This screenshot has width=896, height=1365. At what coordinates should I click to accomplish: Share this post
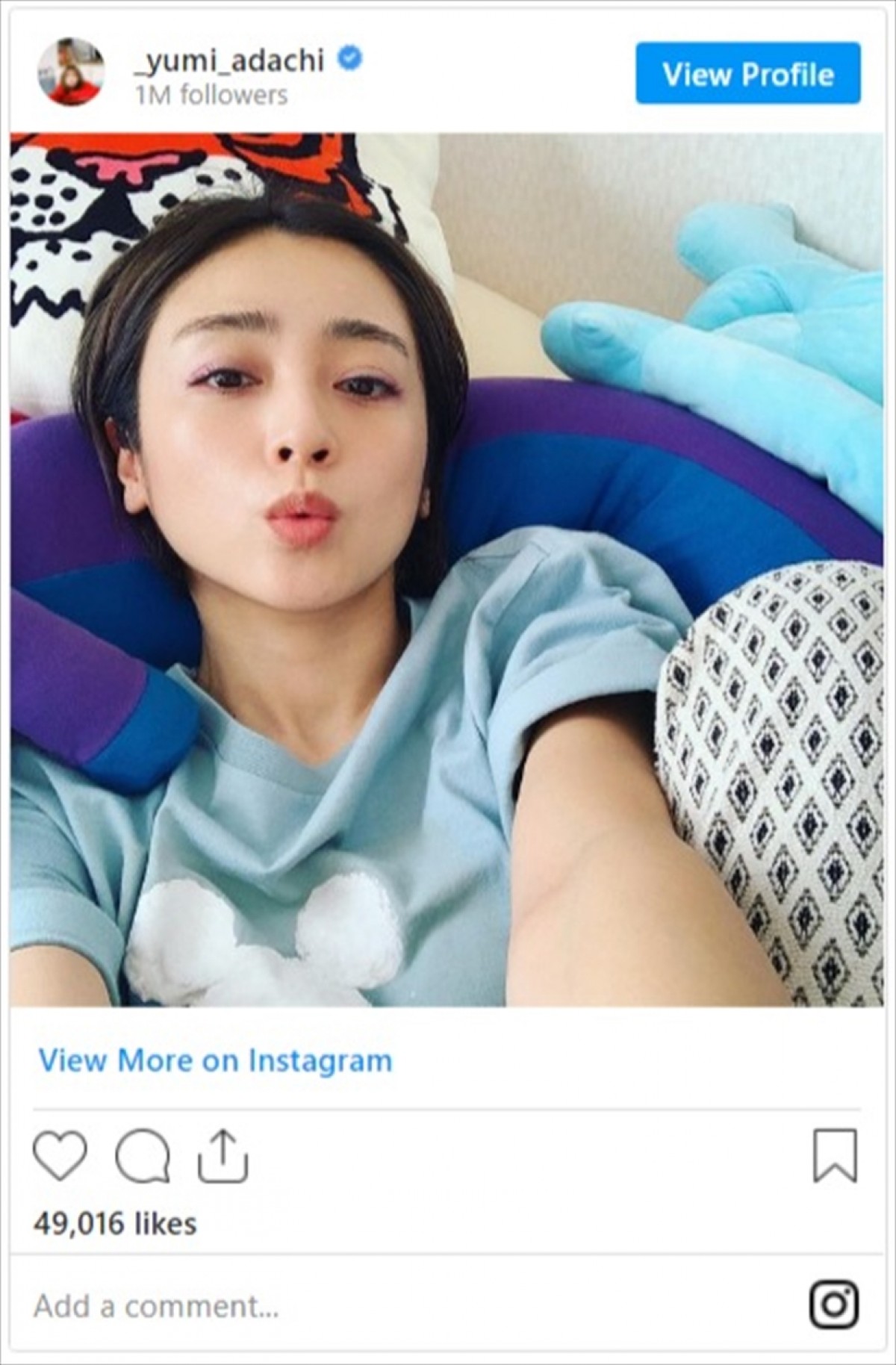pos(223,1156)
